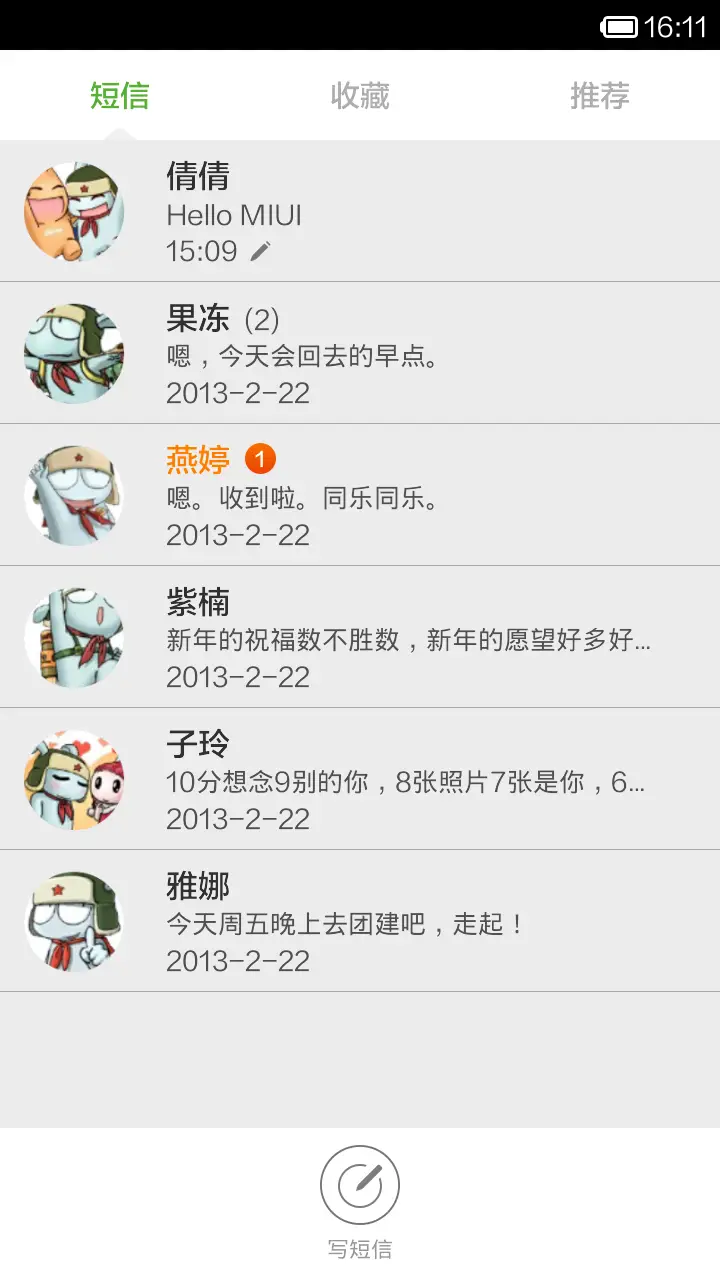This screenshot has width=720, height=1280.
Task: Tap 果冻's contact avatar
Action: pyautogui.click(x=74, y=353)
